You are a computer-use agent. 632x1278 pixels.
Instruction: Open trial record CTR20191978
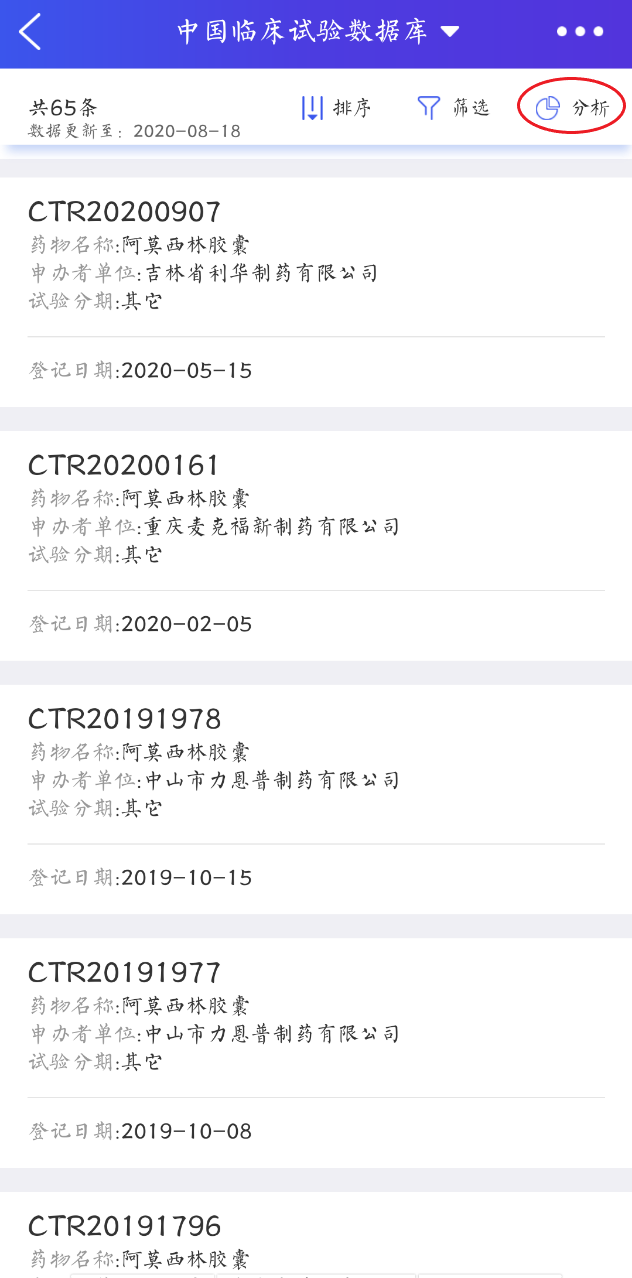[x=316, y=800]
